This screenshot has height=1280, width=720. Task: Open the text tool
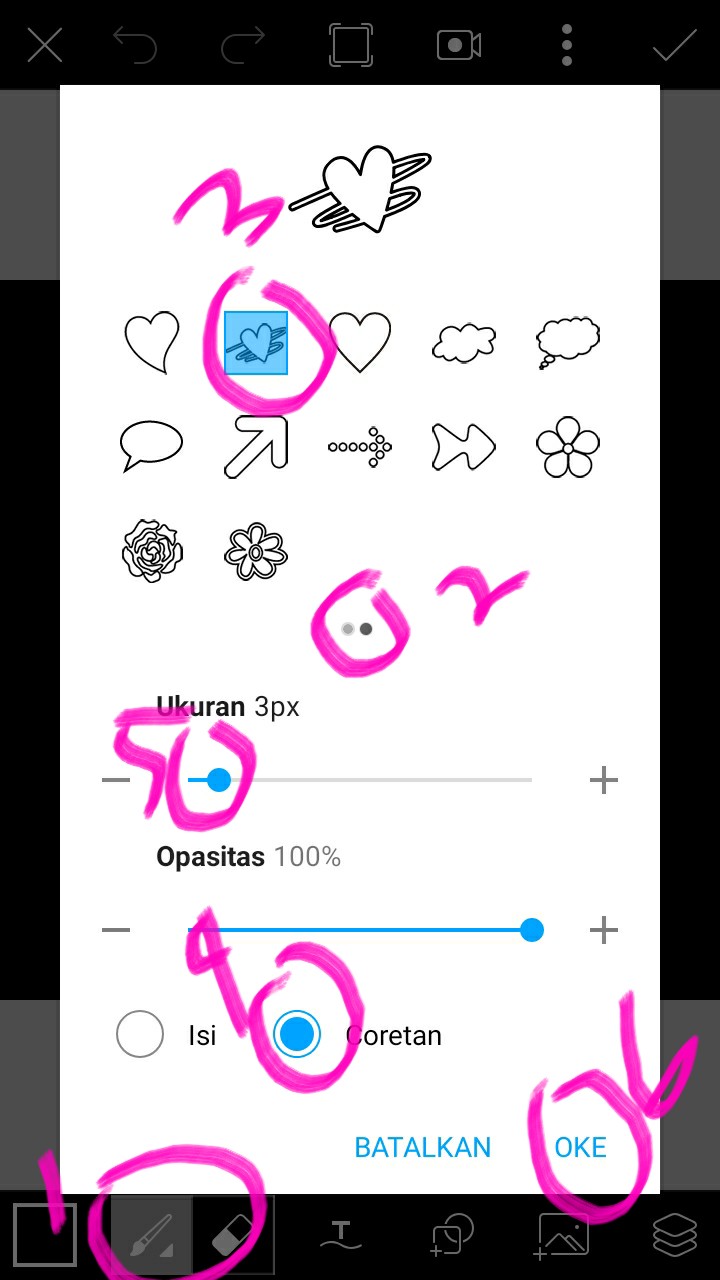point(341,1236)
